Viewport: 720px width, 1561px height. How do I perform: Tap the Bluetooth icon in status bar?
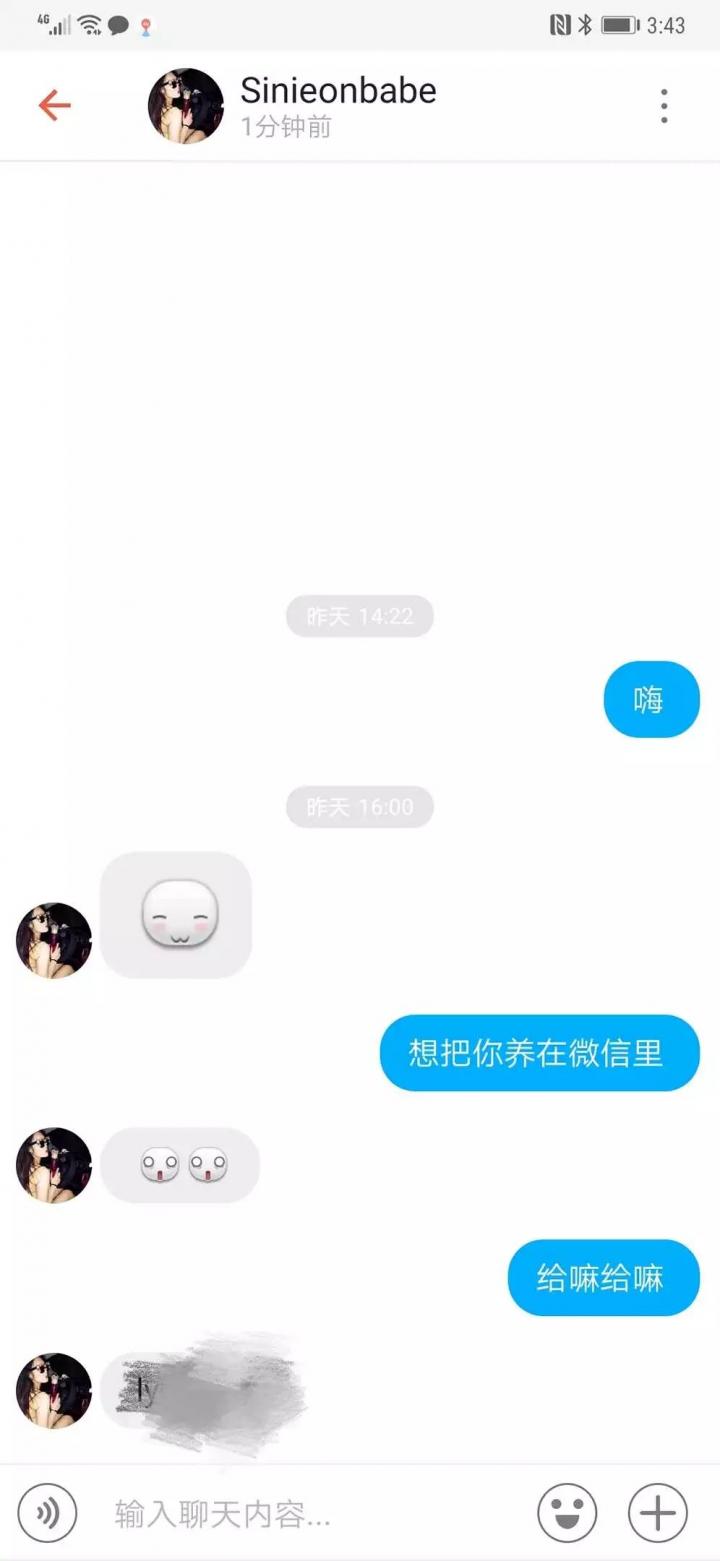[x=585, y=22]
